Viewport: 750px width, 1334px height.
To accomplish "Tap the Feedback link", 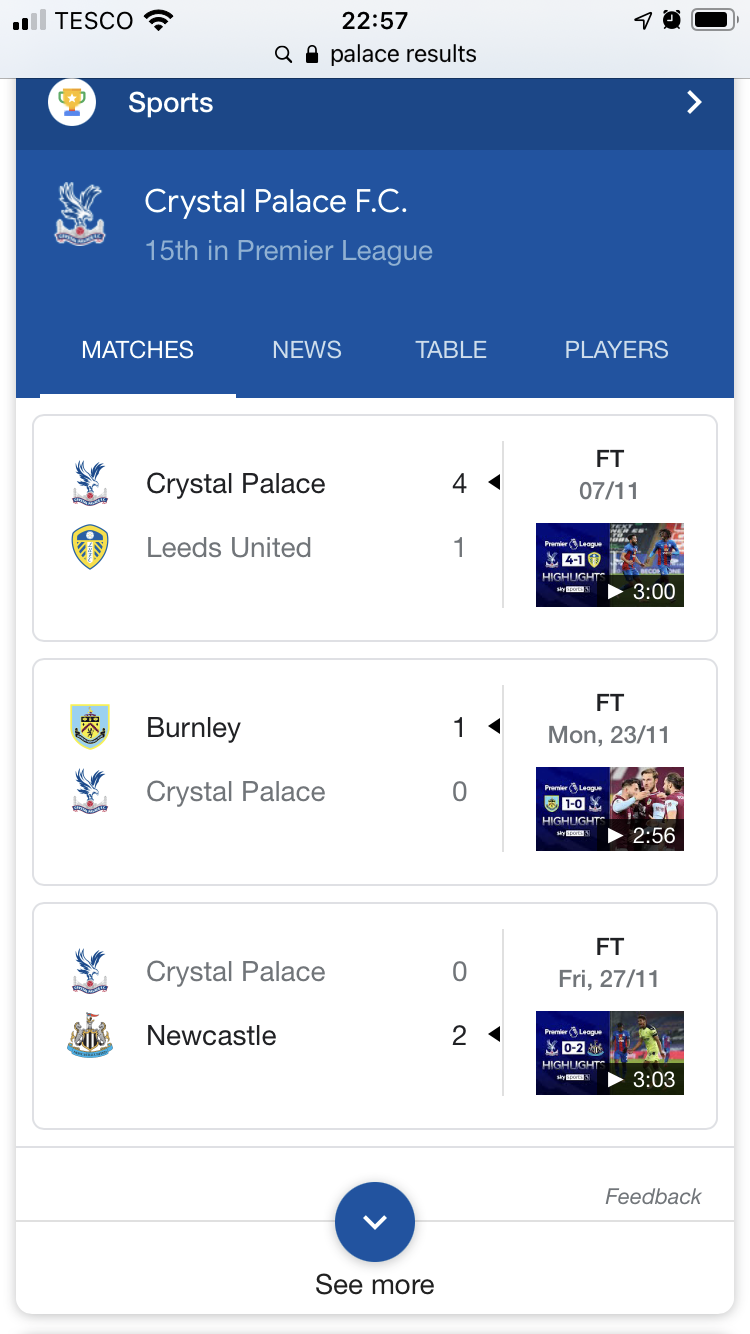I will (x=653, y=1196).
